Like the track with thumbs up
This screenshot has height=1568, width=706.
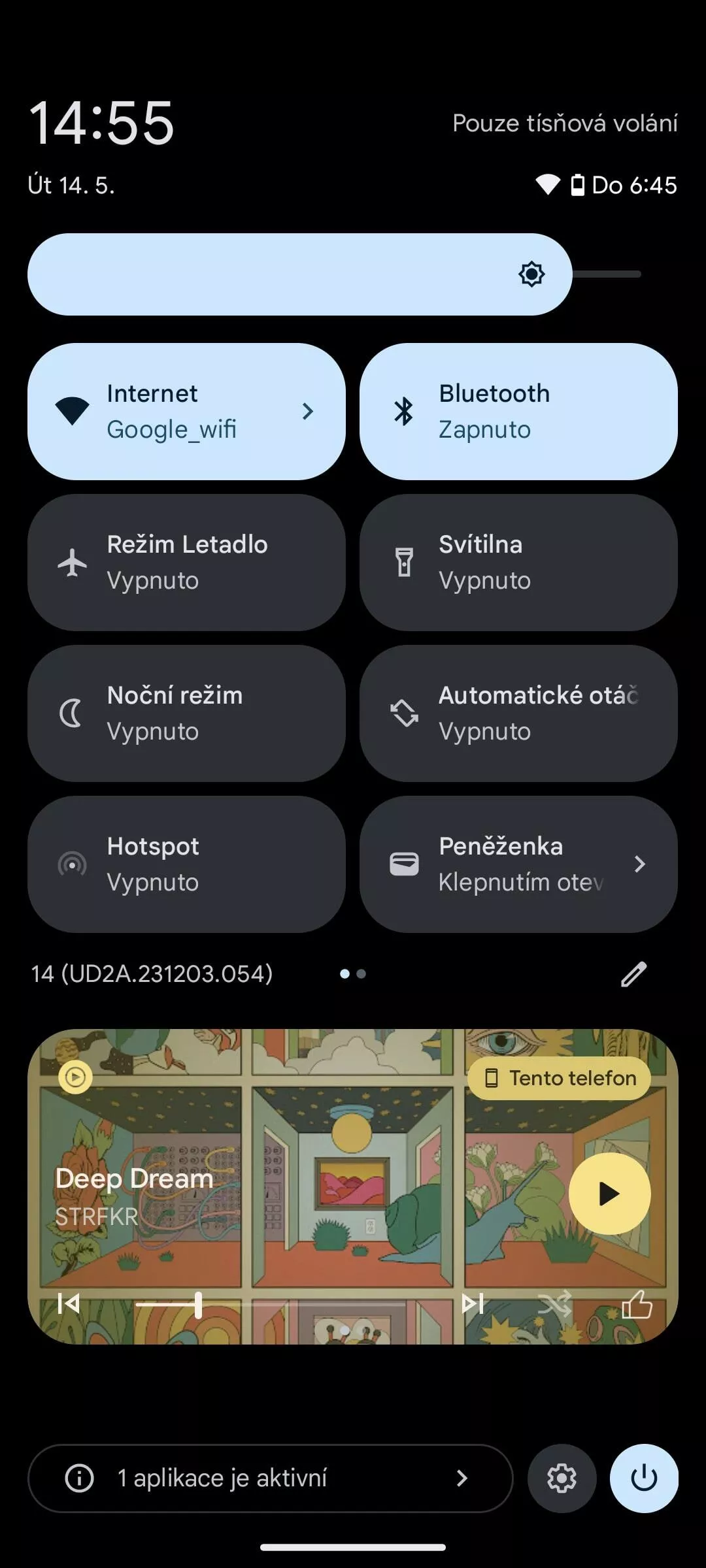[x=636, y=1304]
